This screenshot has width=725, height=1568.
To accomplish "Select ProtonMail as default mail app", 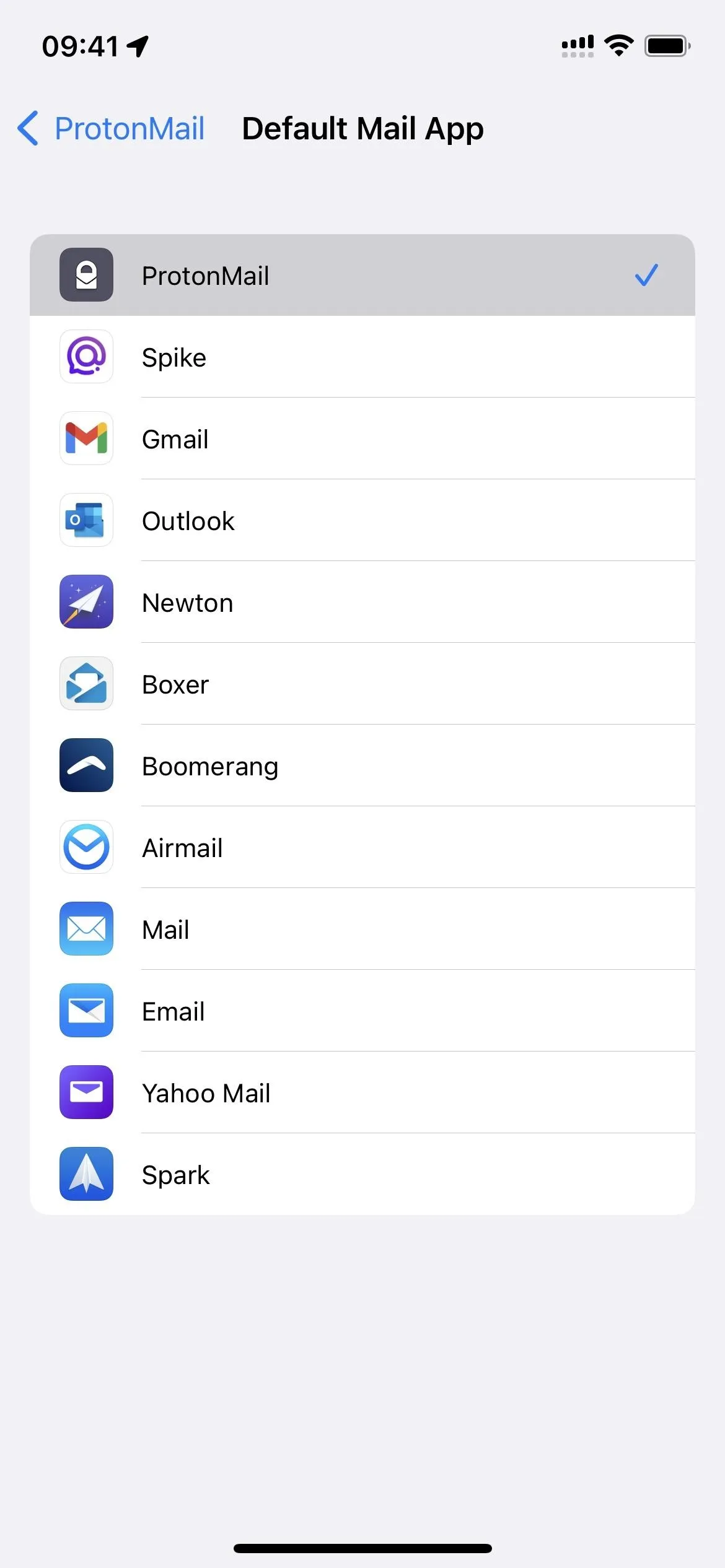I will point(362,275).
